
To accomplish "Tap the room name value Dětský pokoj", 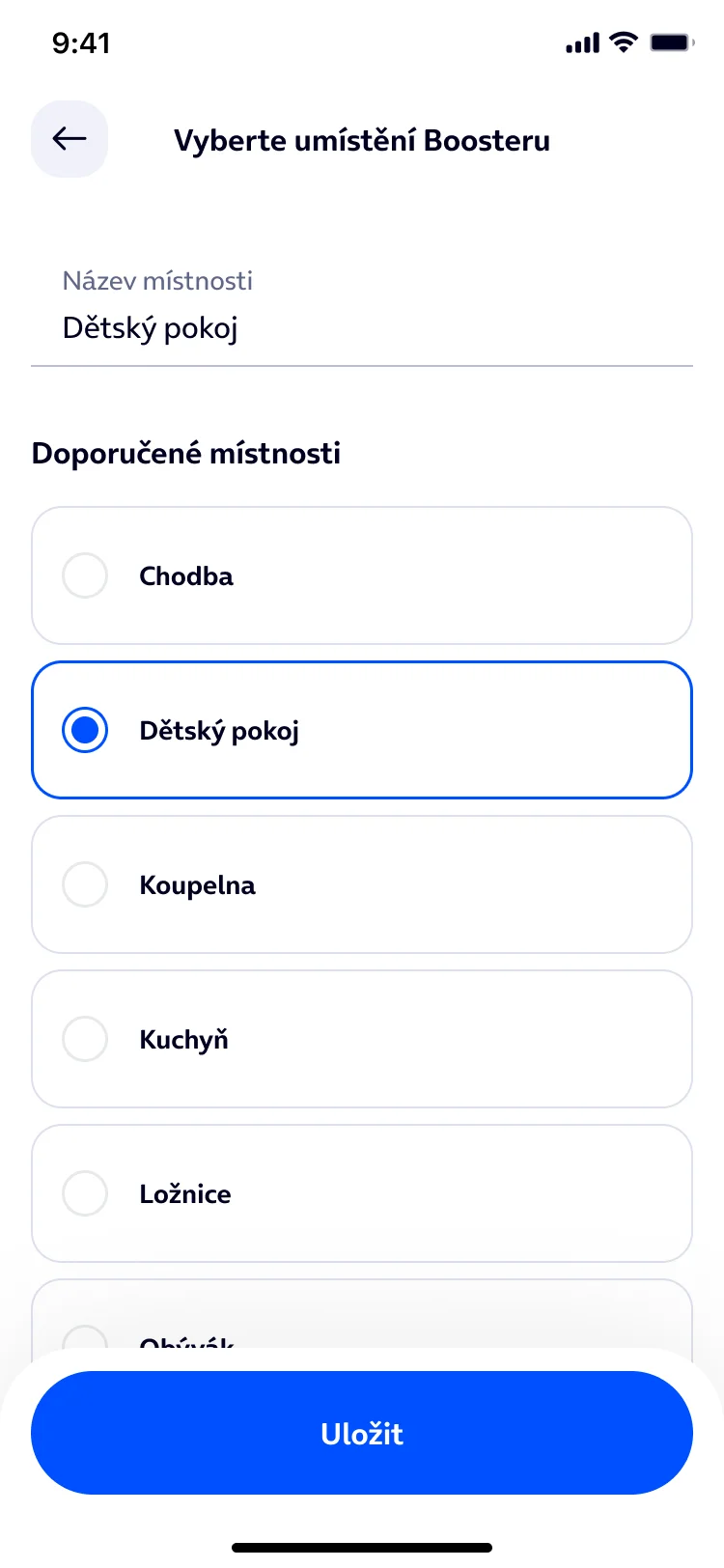I will pyautogui.click(x=151, y=327).
